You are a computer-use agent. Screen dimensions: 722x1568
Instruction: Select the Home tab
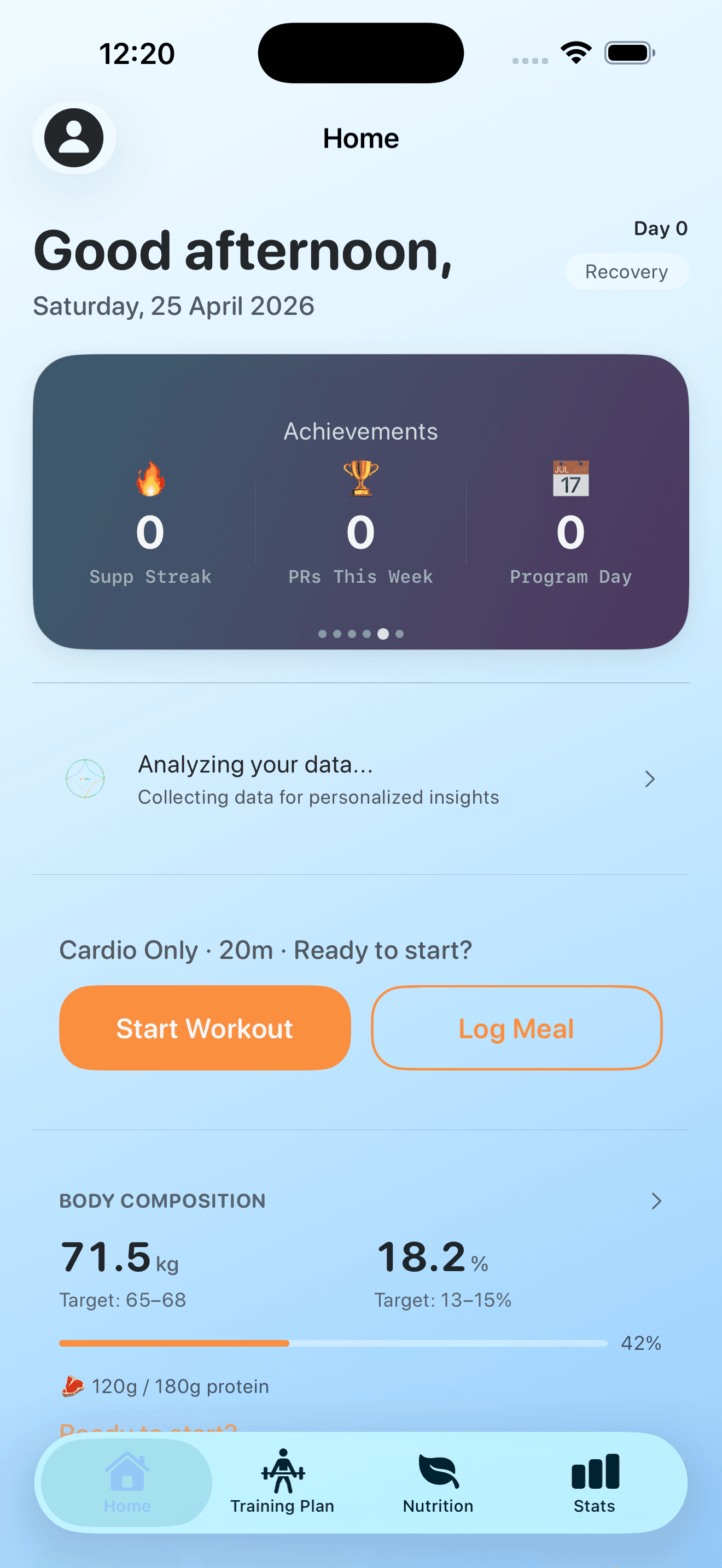coord(127,1482)
